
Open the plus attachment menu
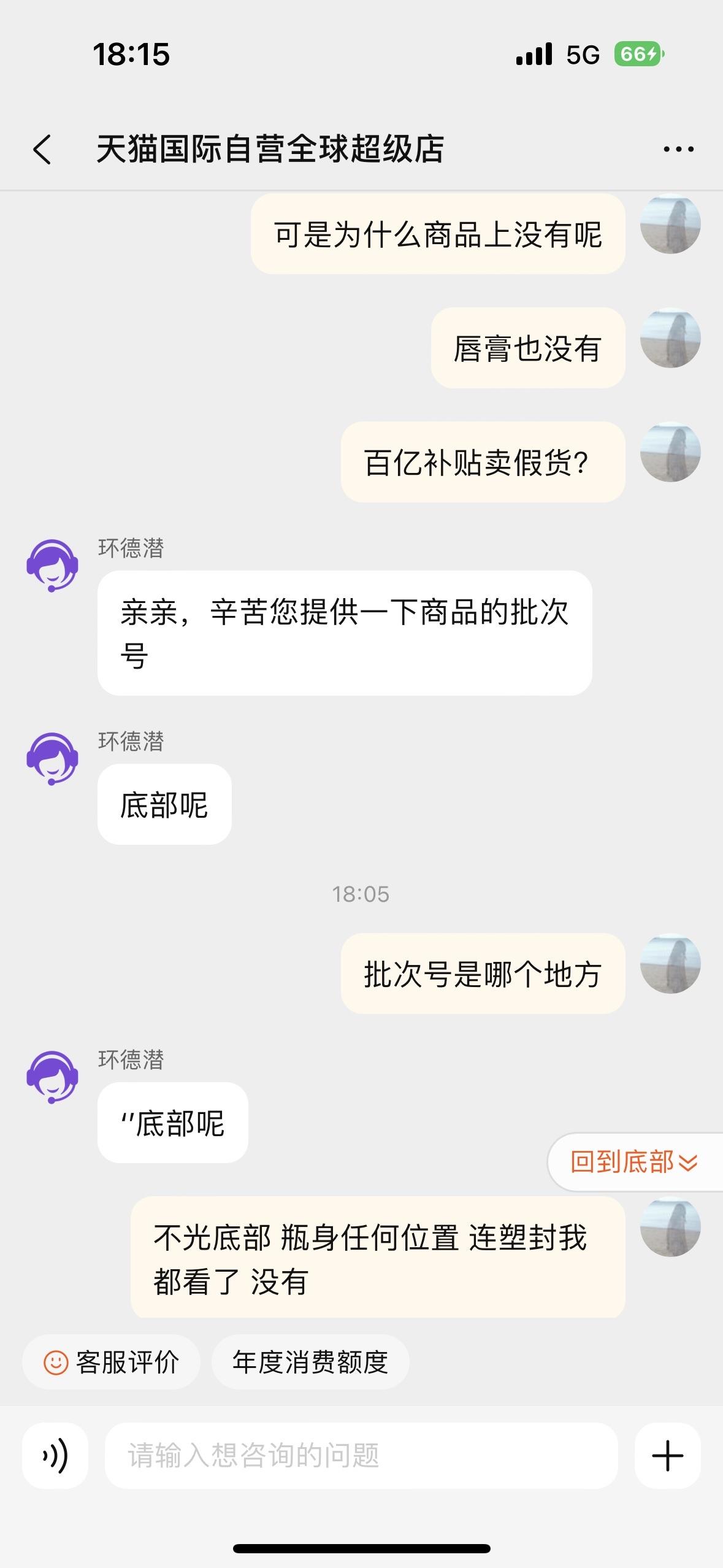pyautogui.click(x=667, y=1456)
